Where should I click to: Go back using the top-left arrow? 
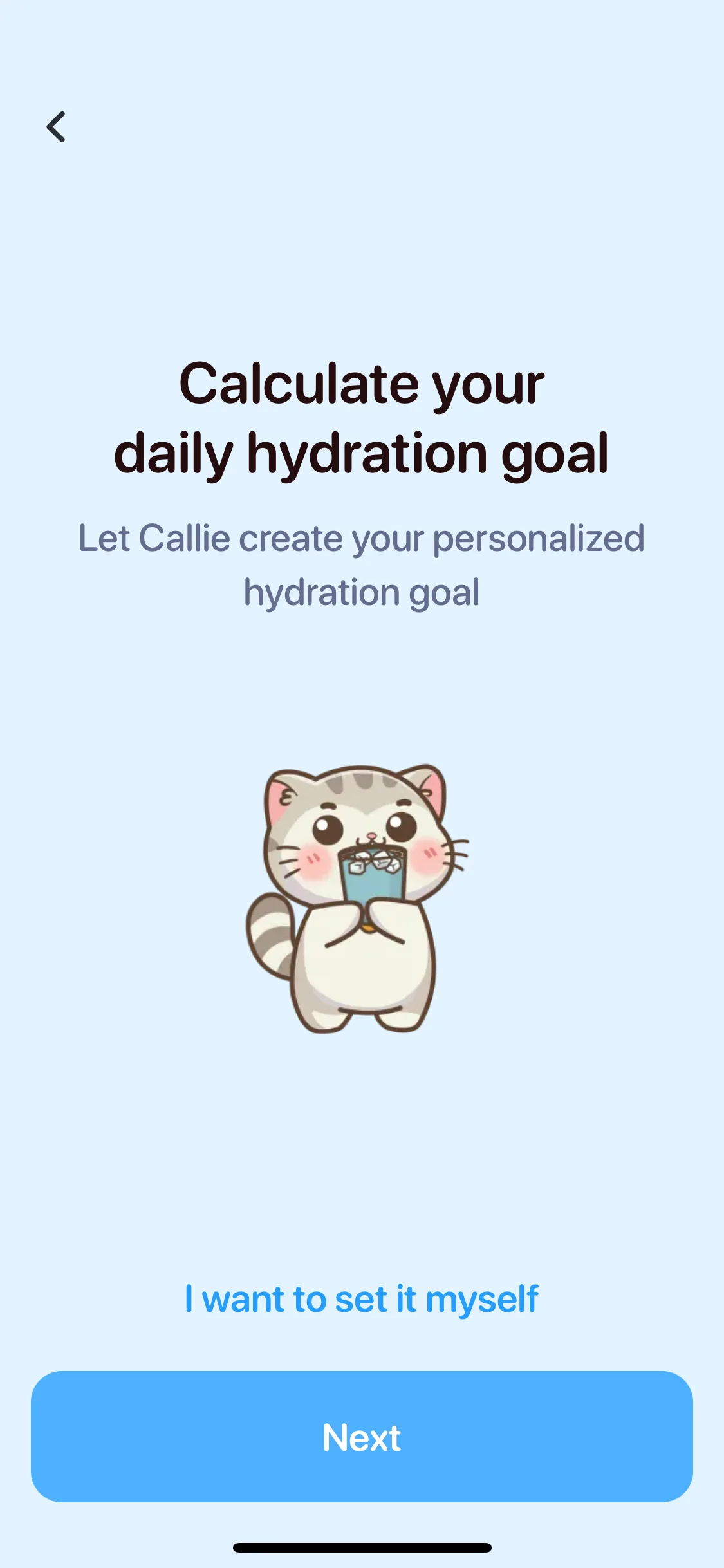click(56, 127)
